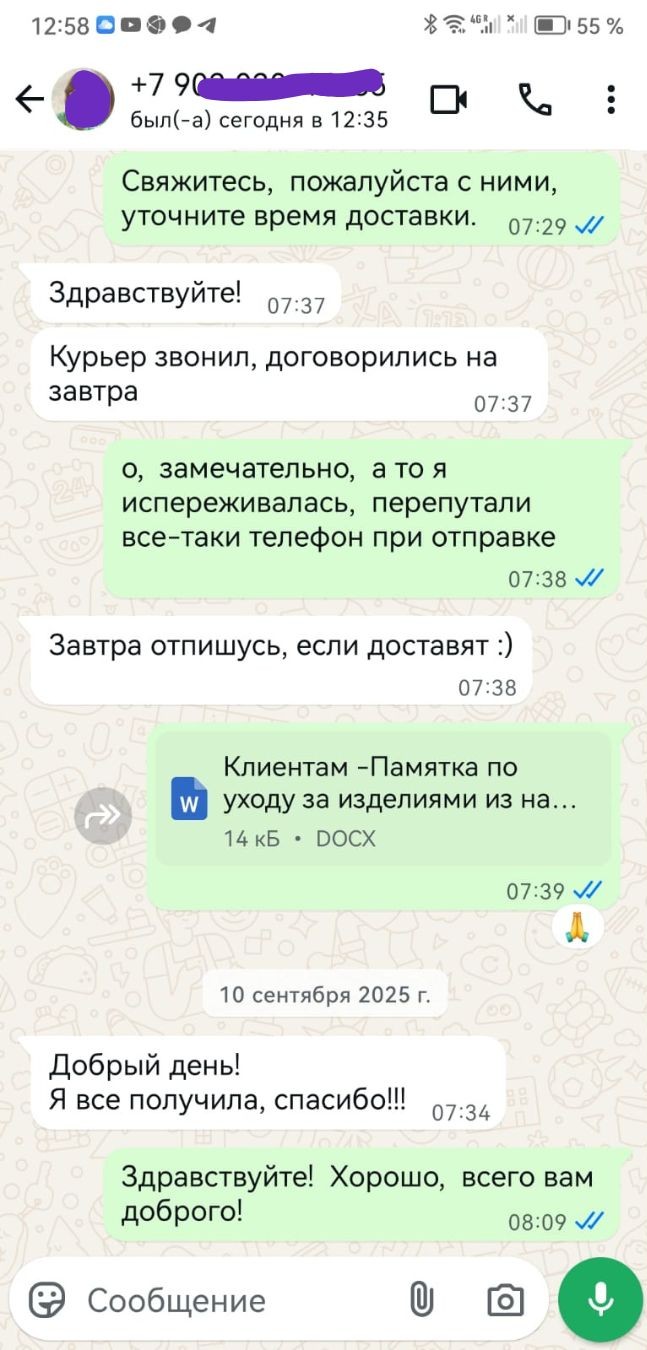Screen dimensions: 647x1350
Task: Open the emoji and sticker picker
Action: click(47, 1300)
